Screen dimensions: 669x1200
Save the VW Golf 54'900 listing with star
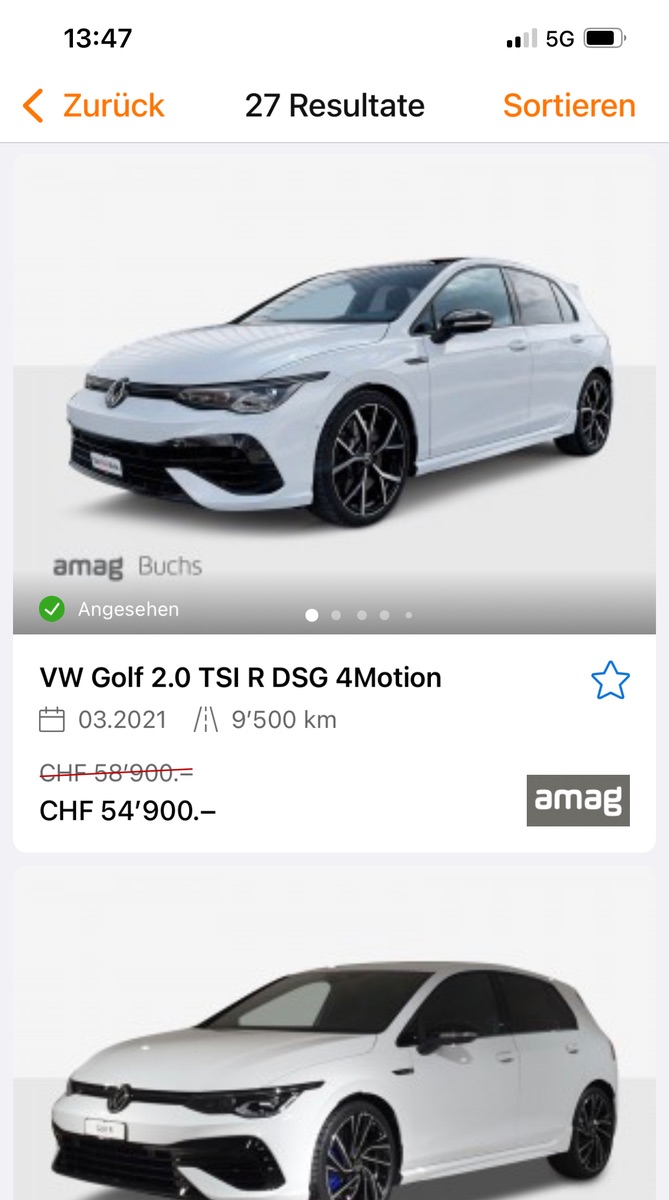(x=610, y=682)
